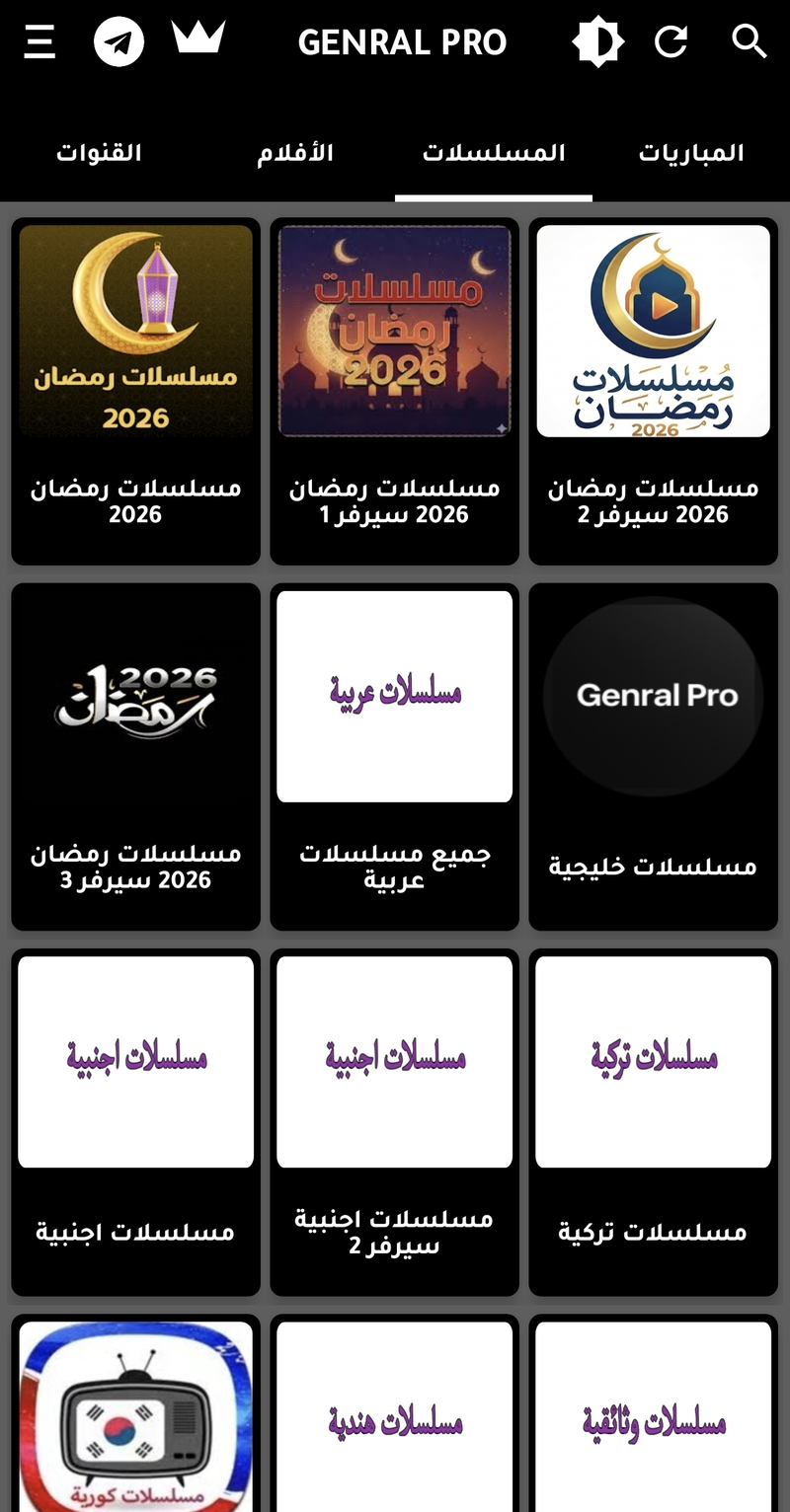Screen dimensions: 790x1512
Task: Switch to the الأفلام tab
Action: pos(295,154)
